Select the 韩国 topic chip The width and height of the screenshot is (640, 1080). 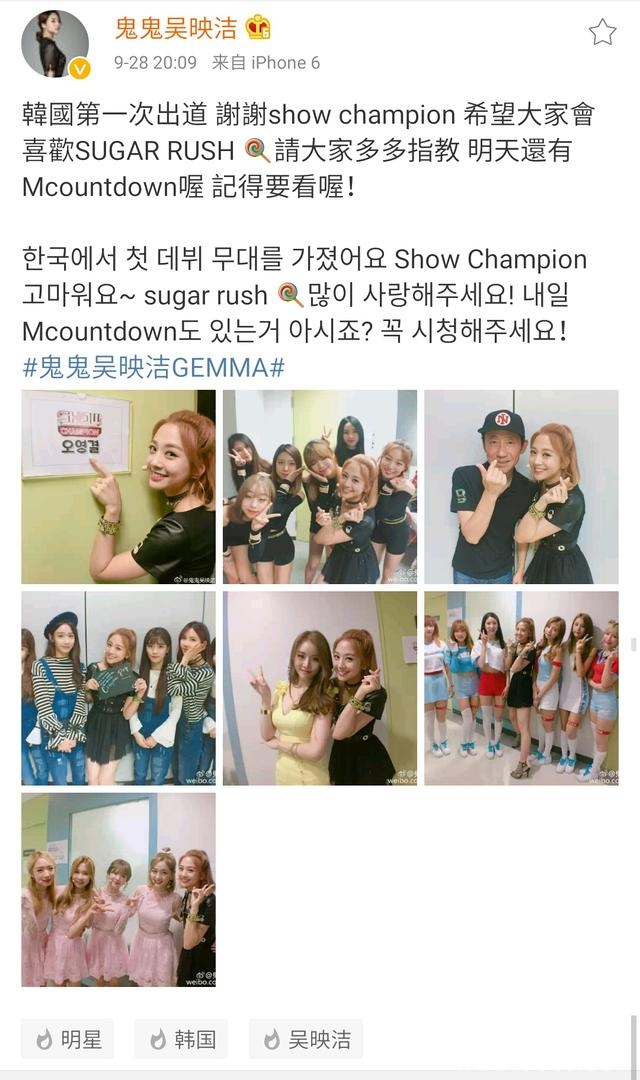pyautogui.click(x=182, y=1040)
